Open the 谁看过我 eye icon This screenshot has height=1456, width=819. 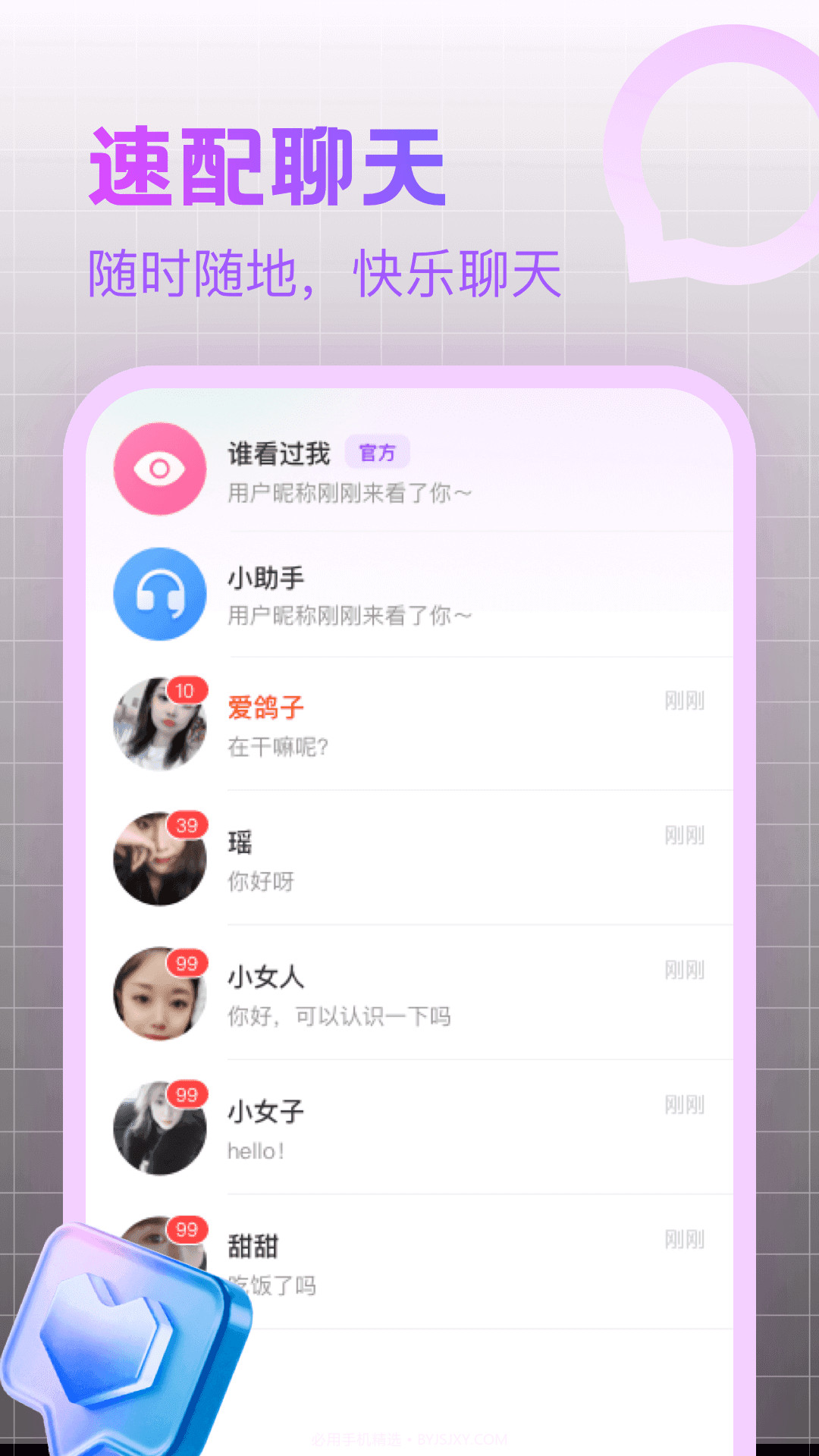click(x=159, y=469)
